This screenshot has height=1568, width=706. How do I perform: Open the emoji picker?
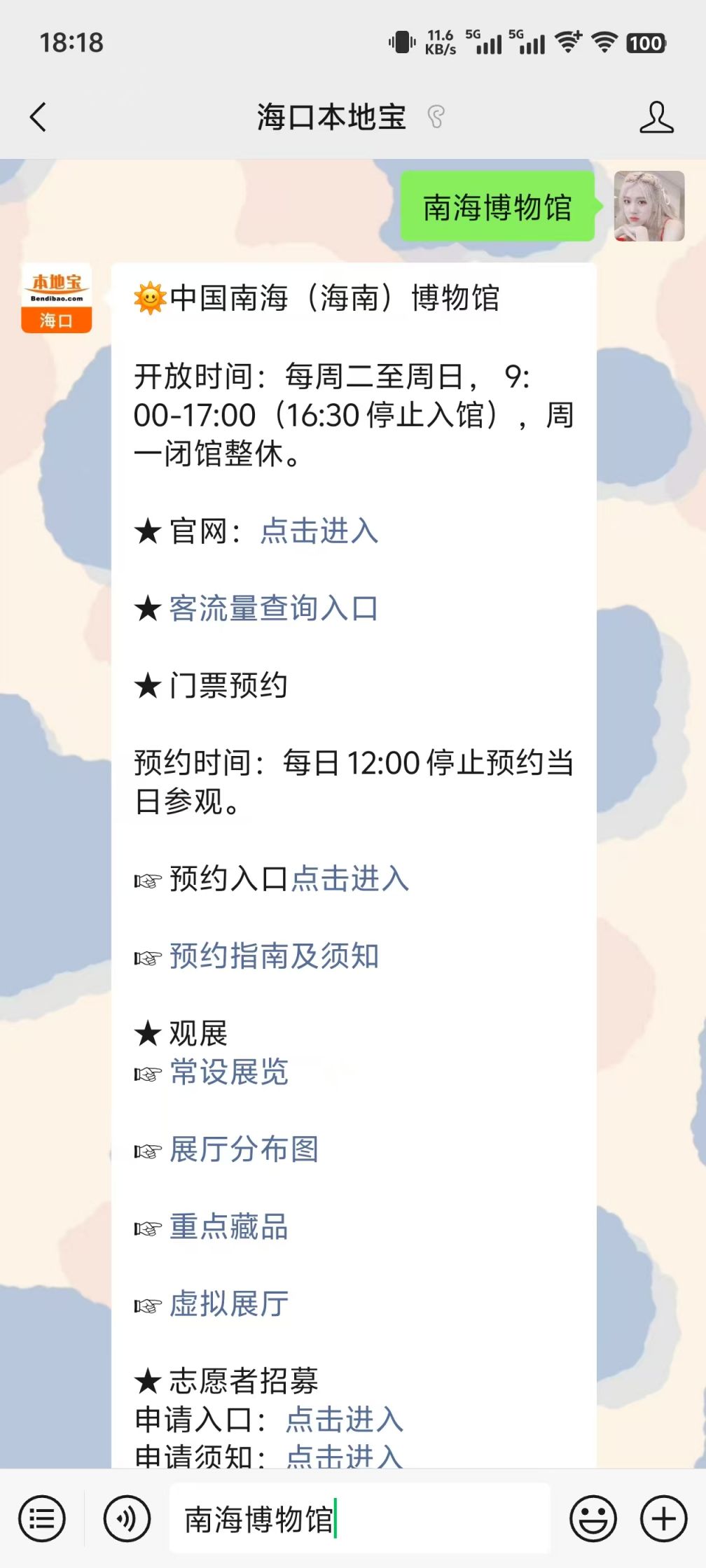coord(593,1518)
